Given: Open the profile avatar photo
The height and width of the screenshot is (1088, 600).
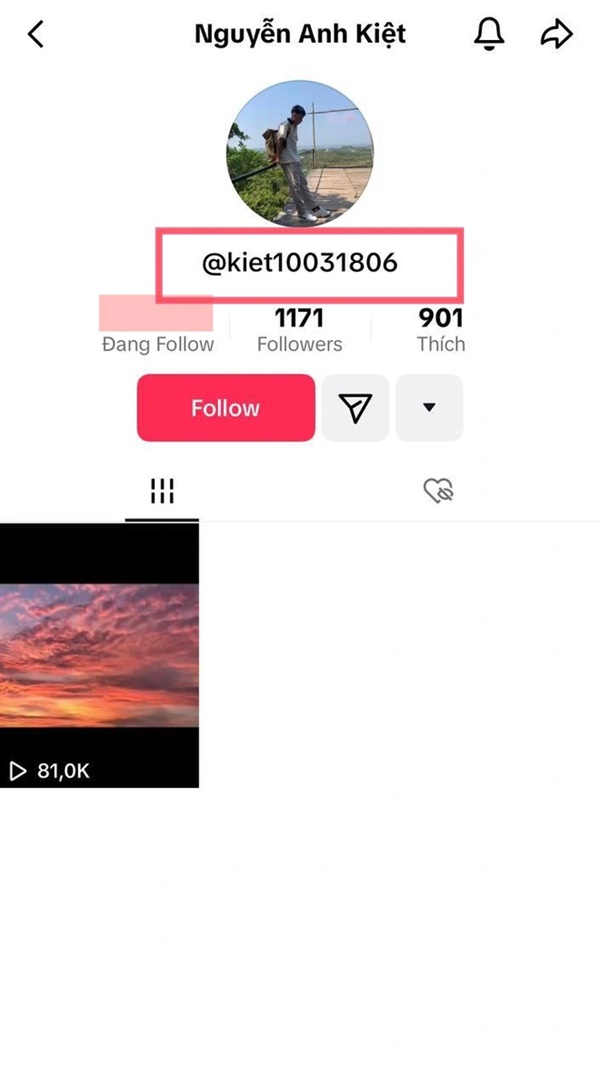Looking at the screenshot, I should [300, 153].
